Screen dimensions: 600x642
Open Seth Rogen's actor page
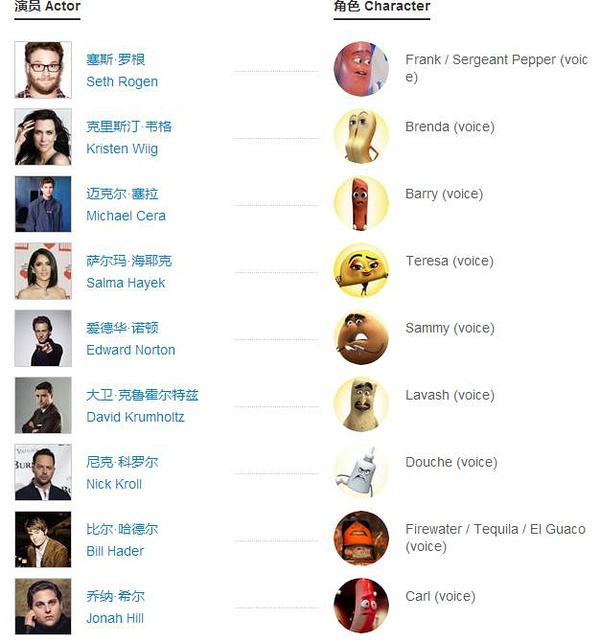pyautogui.click(x=122, y=82)
